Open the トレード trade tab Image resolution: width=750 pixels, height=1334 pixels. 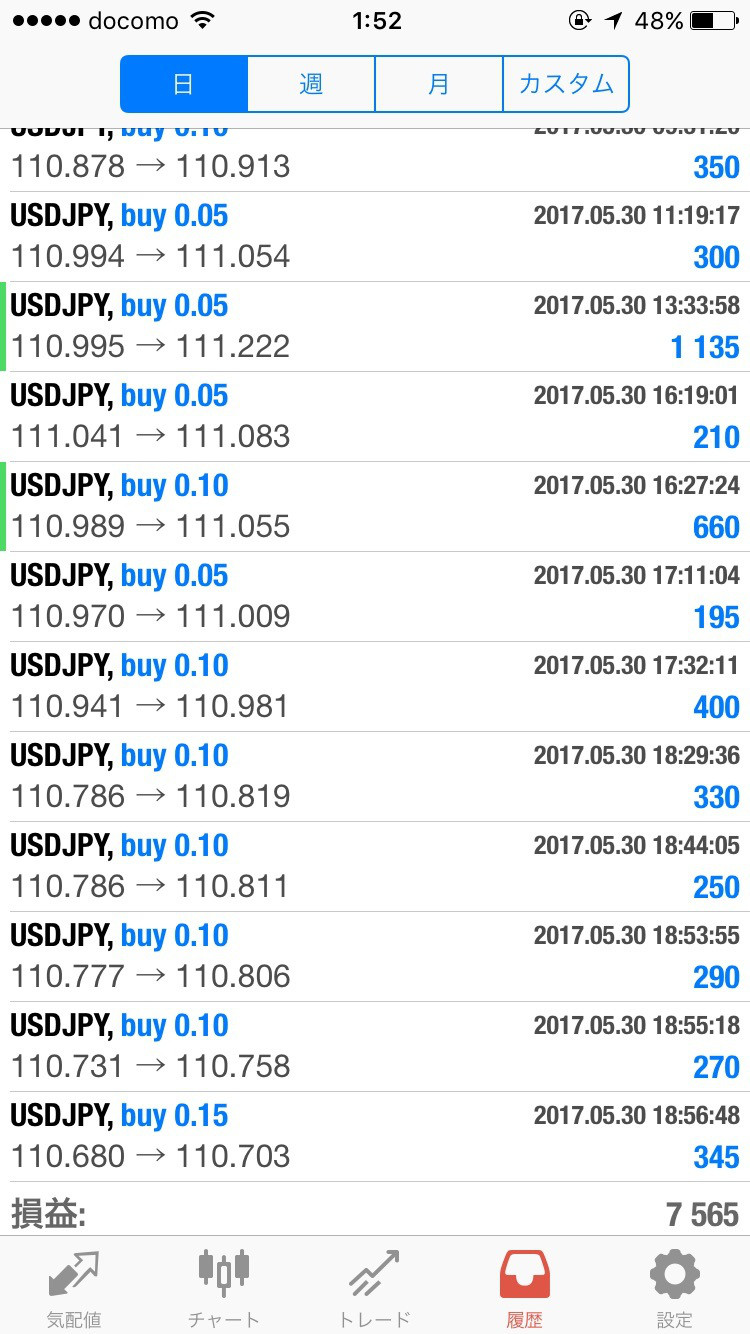point(374,1287)
